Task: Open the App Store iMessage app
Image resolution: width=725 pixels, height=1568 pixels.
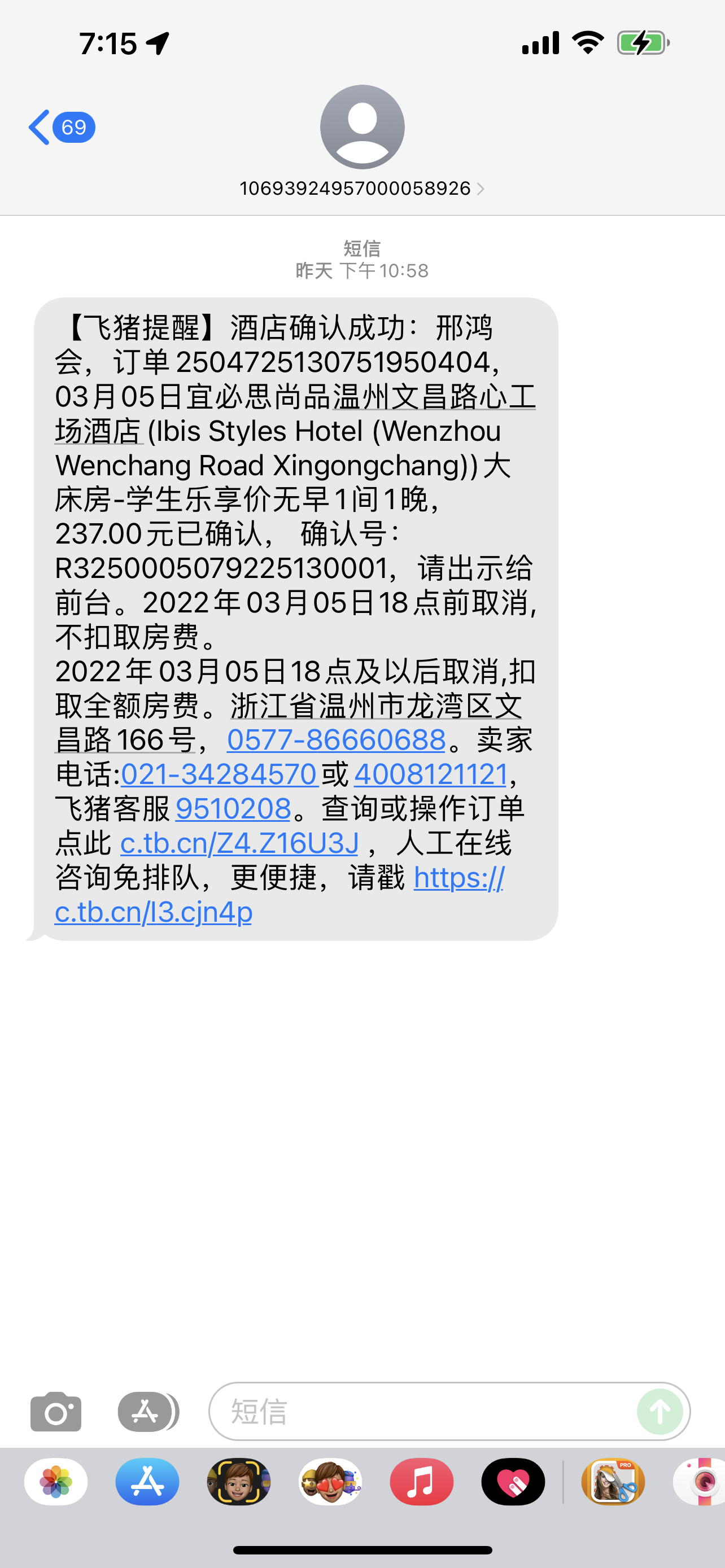Action: (147, 1481)
